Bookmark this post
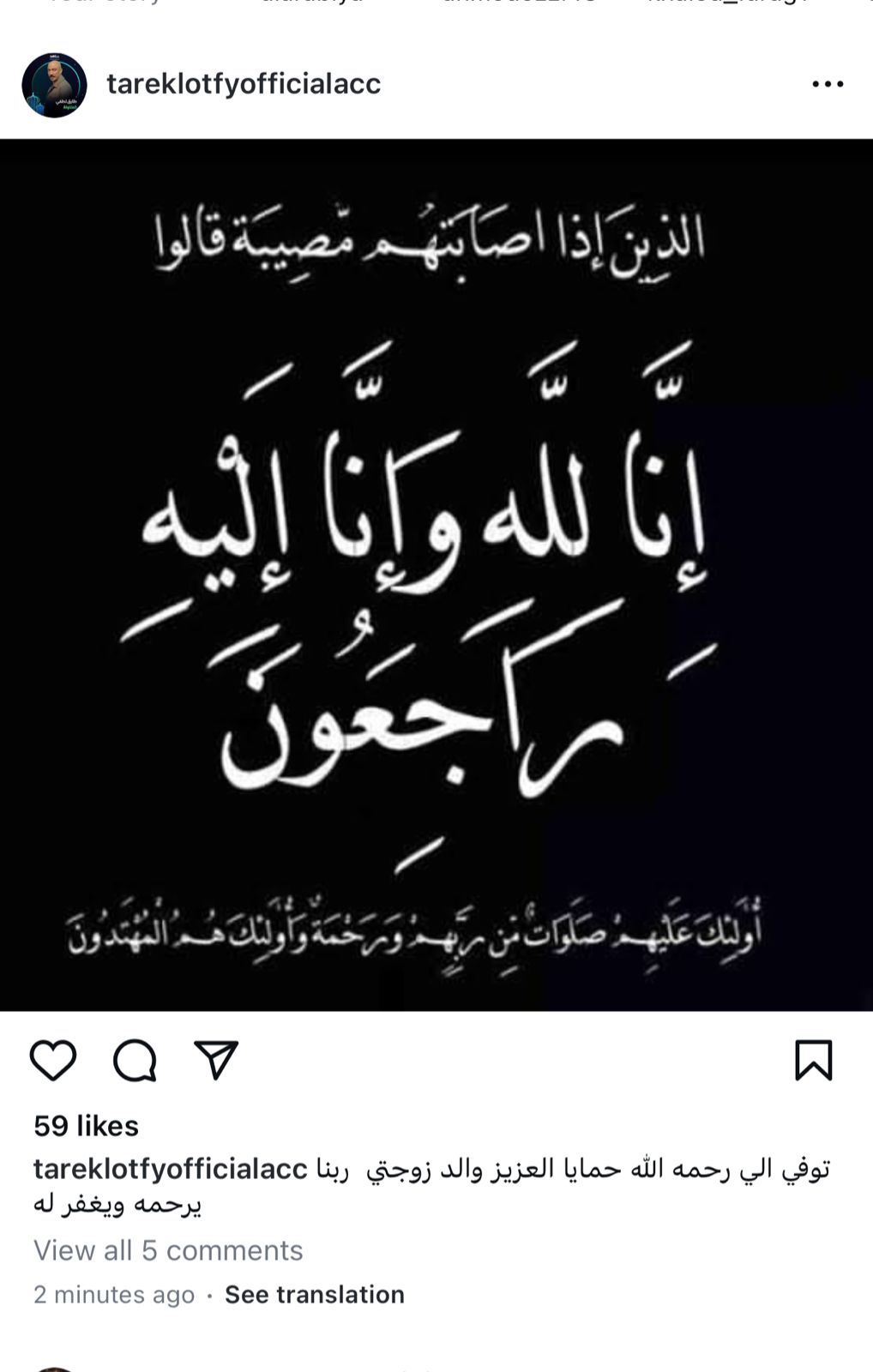Screen dimensions: 873x1372 tap(813, 1061)
